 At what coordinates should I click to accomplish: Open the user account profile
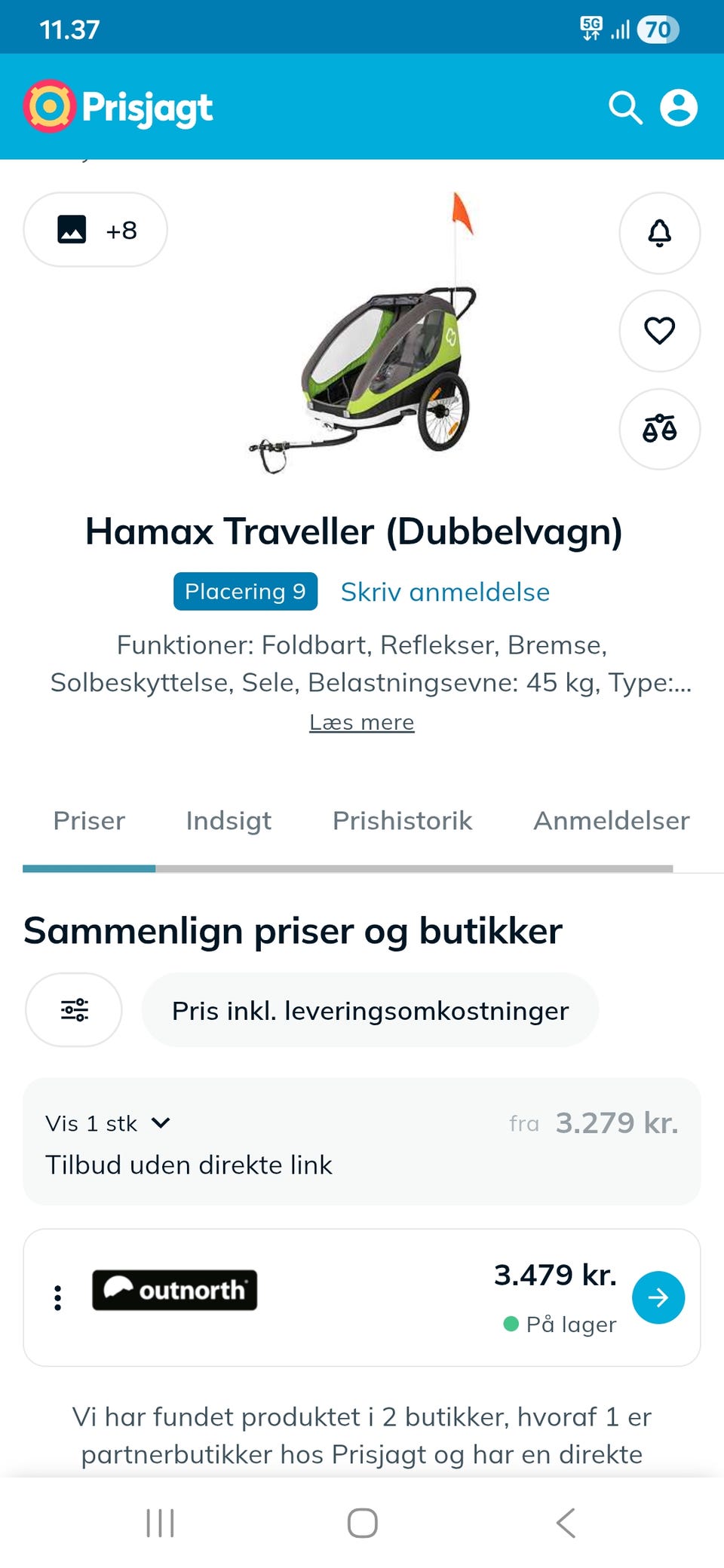point(678,108)
